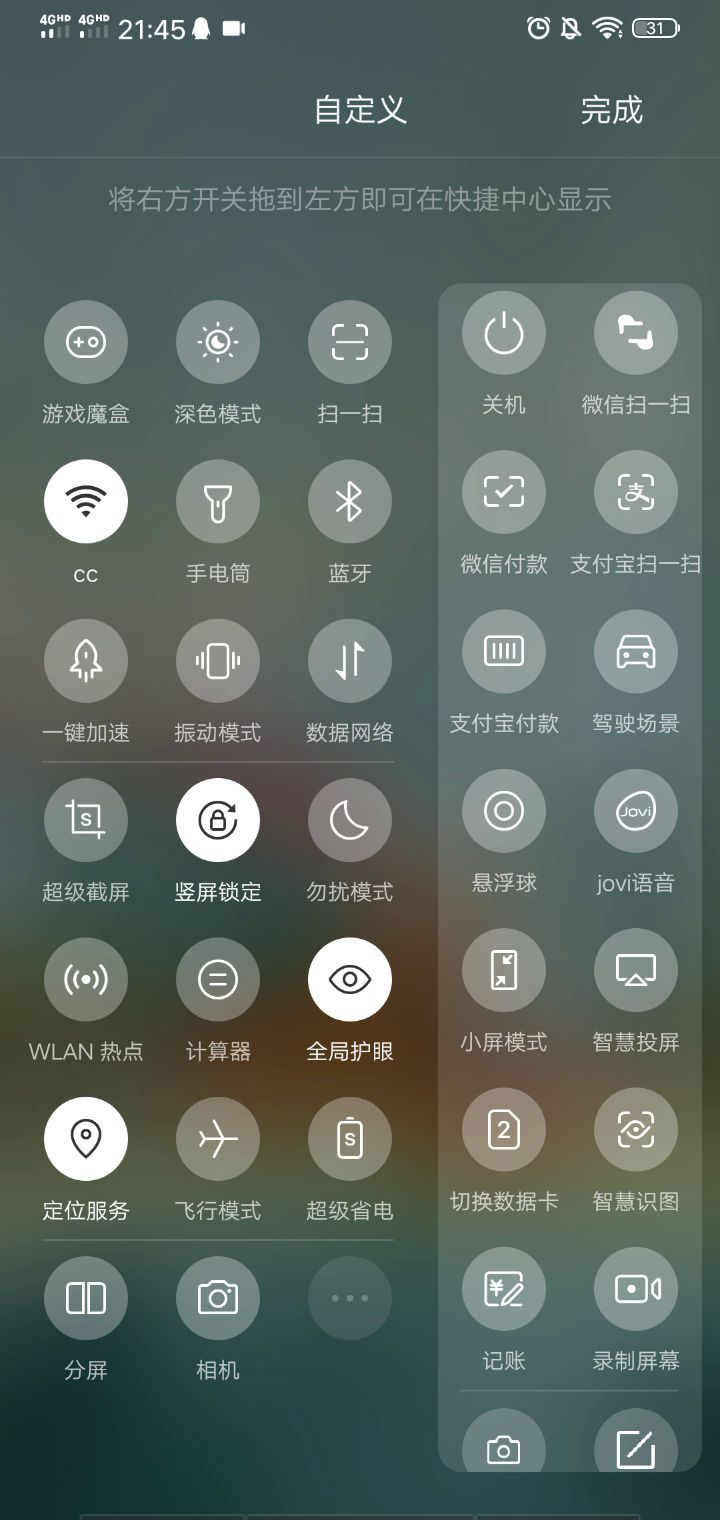Tap the 关机 power off icon
The image size is (720, 1520).
[504, 333]
